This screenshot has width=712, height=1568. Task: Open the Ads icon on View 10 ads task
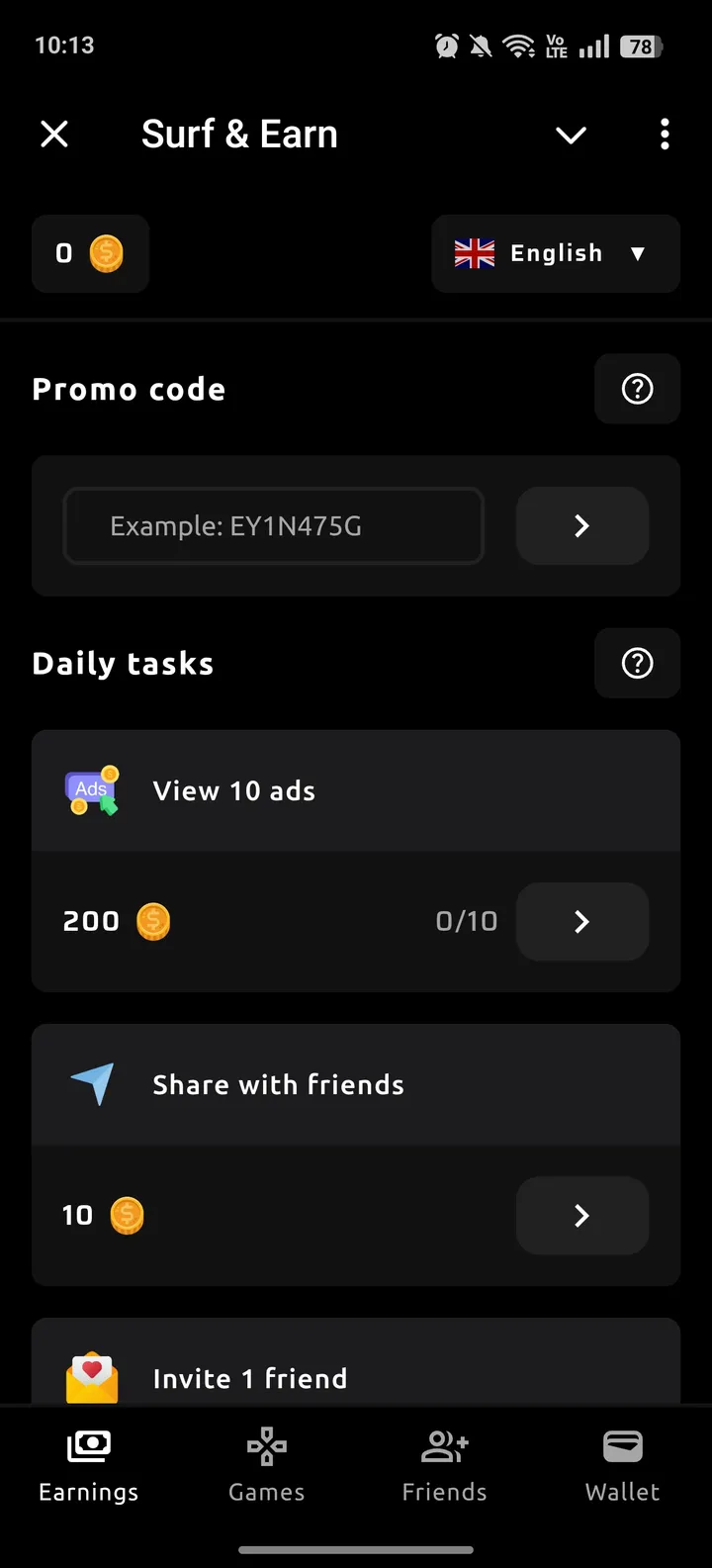coord(90,789)
